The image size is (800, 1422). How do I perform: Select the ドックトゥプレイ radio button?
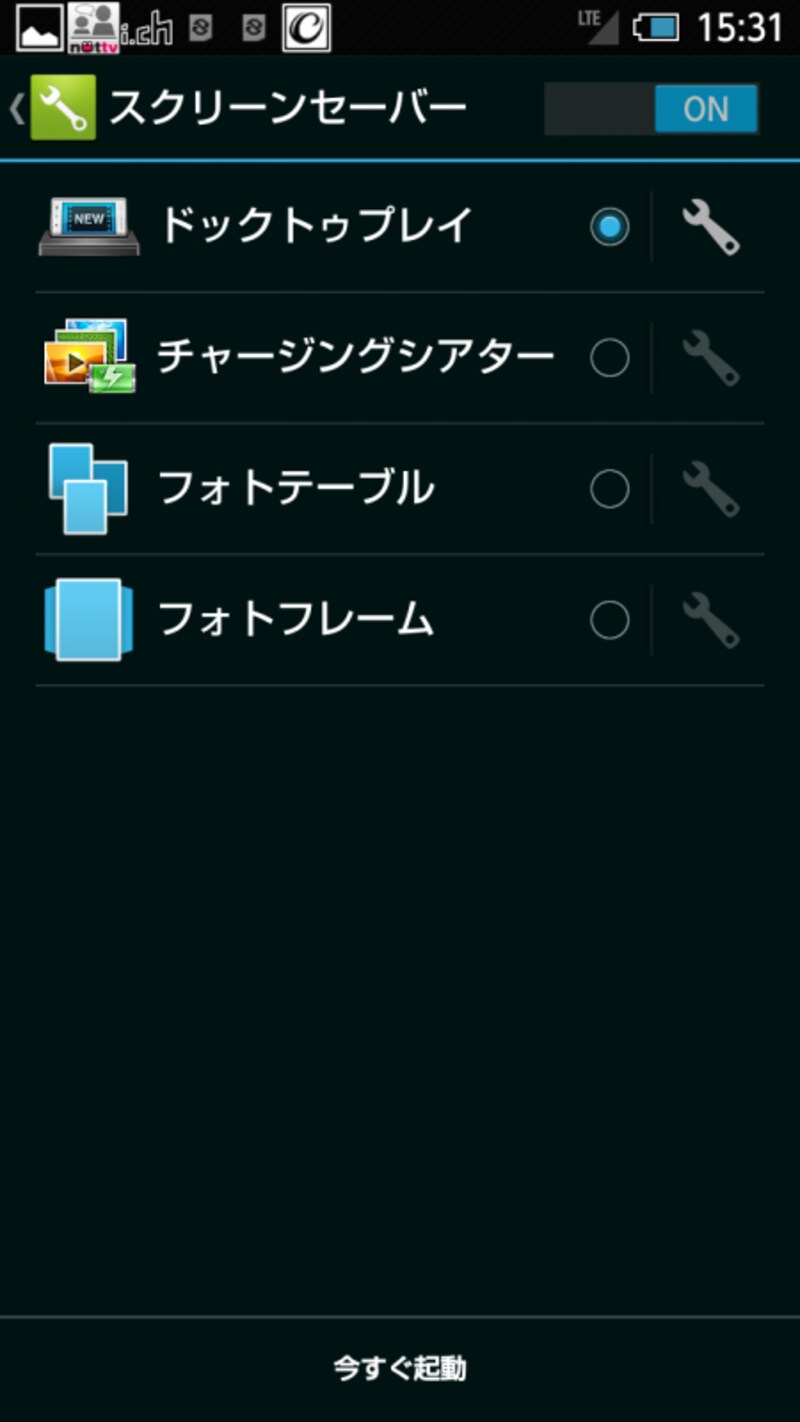pos(609,227)
